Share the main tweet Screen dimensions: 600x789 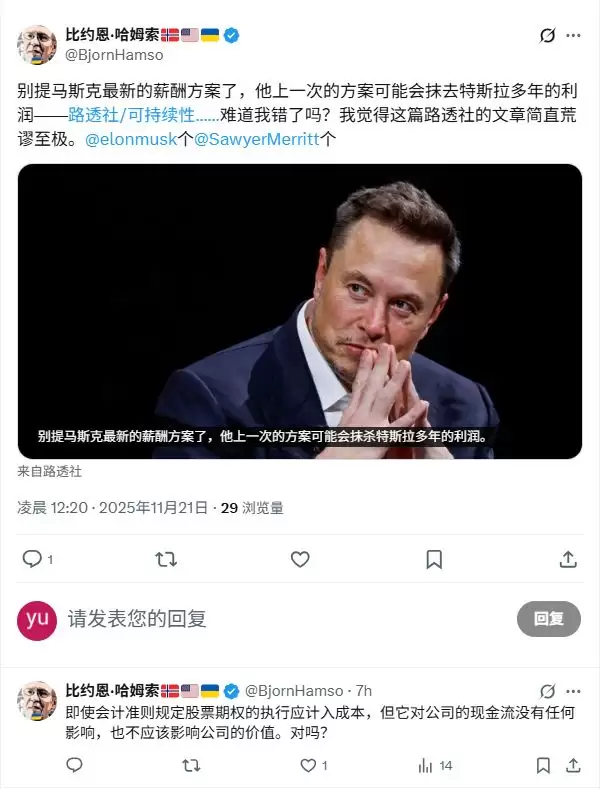tap(567, 559)
